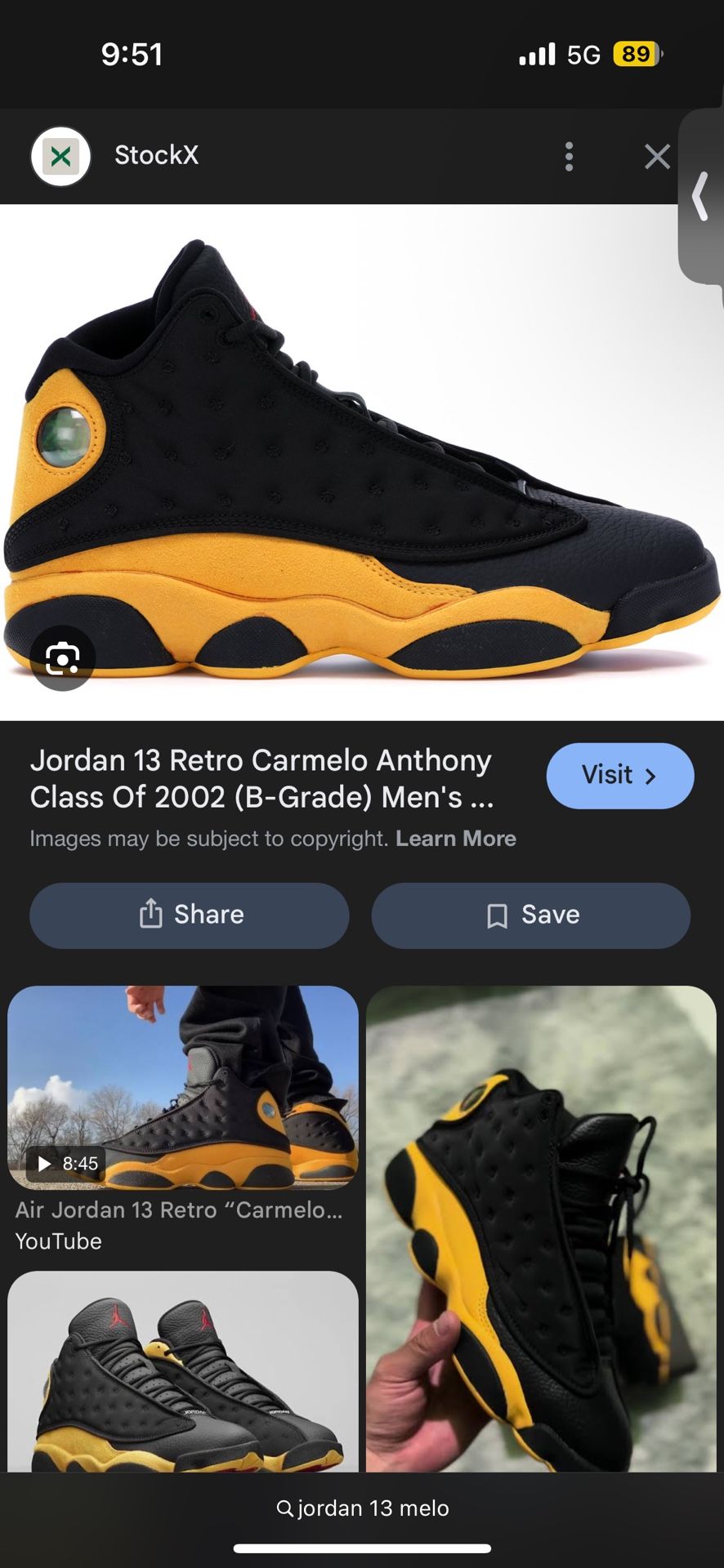Close the image result panel with the X
Viewport: 724px width, 1568px height.
pyautogui.click(x=657, y=156)
